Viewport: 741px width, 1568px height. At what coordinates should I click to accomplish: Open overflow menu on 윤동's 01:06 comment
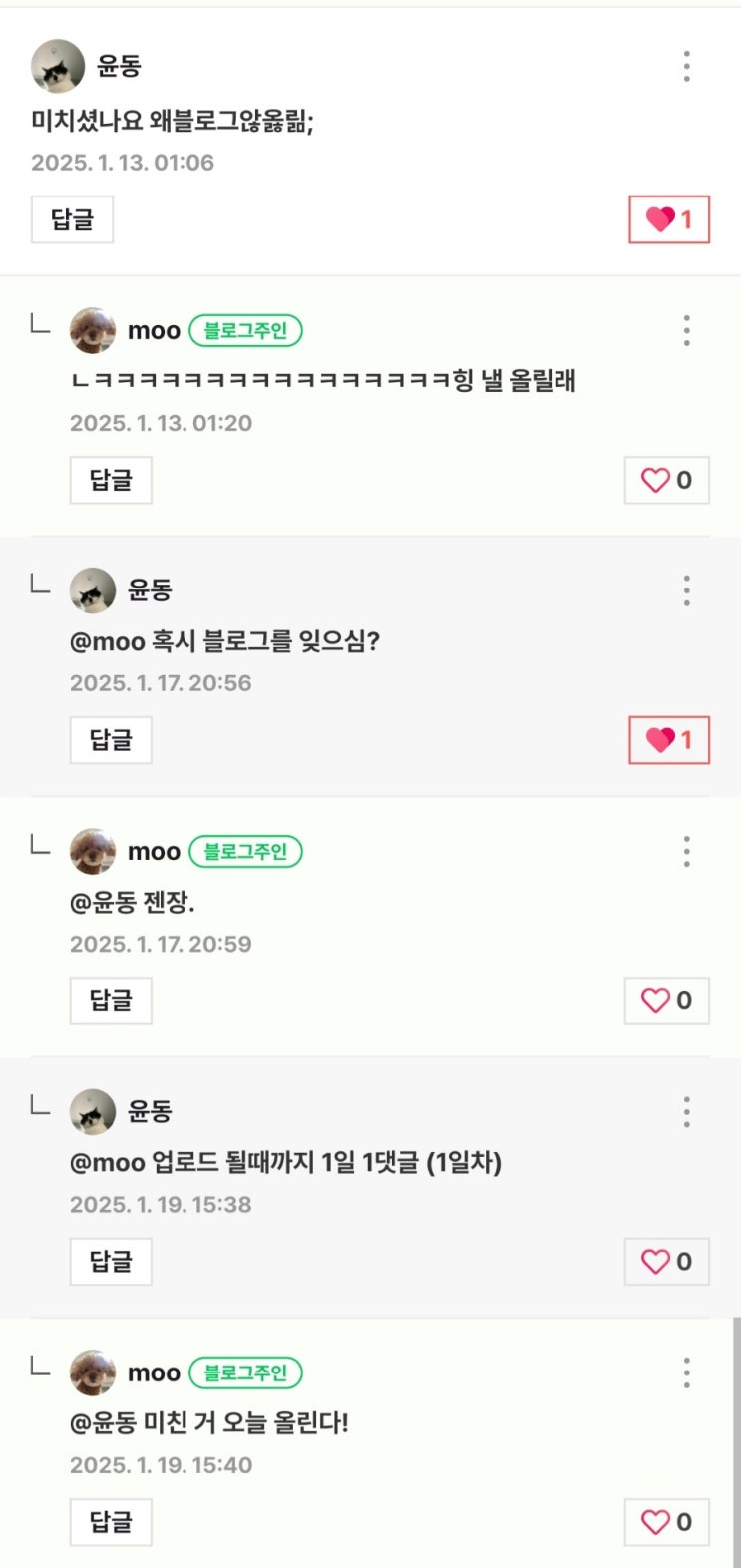tap(686, 67)
